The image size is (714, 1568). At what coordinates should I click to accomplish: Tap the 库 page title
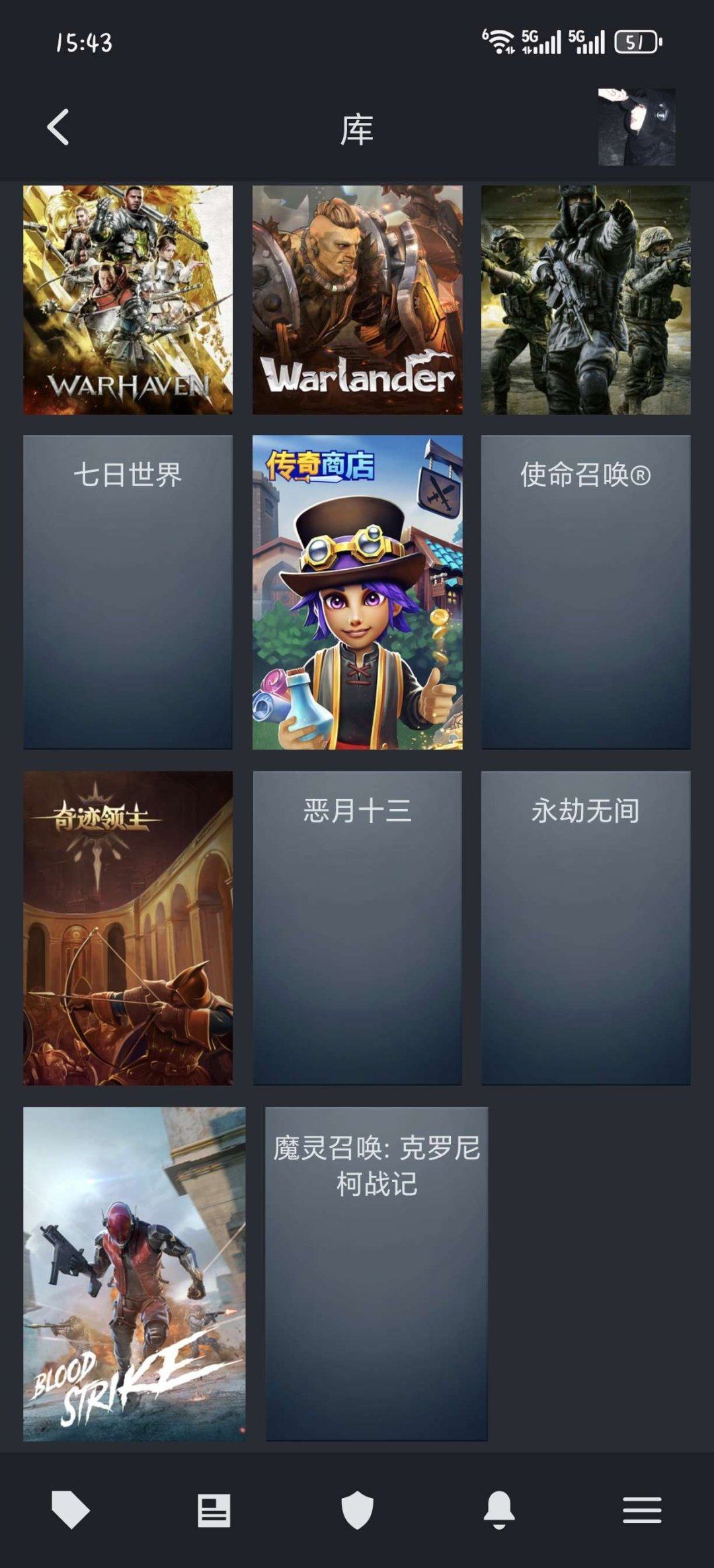coord(357,130)
